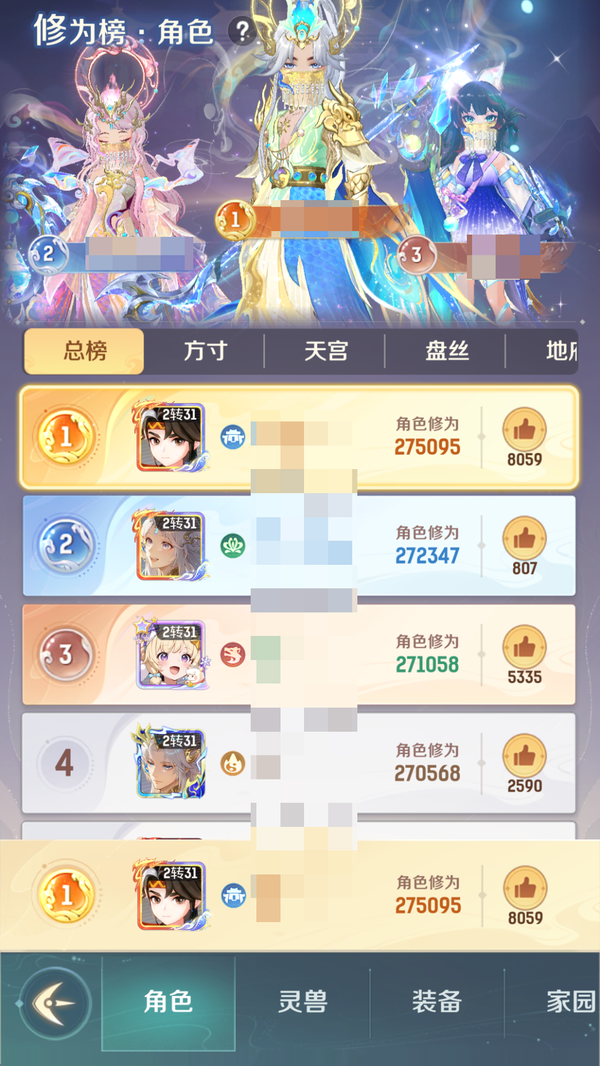Like the rank 3 player with 5335 likes

click(524, 647)
